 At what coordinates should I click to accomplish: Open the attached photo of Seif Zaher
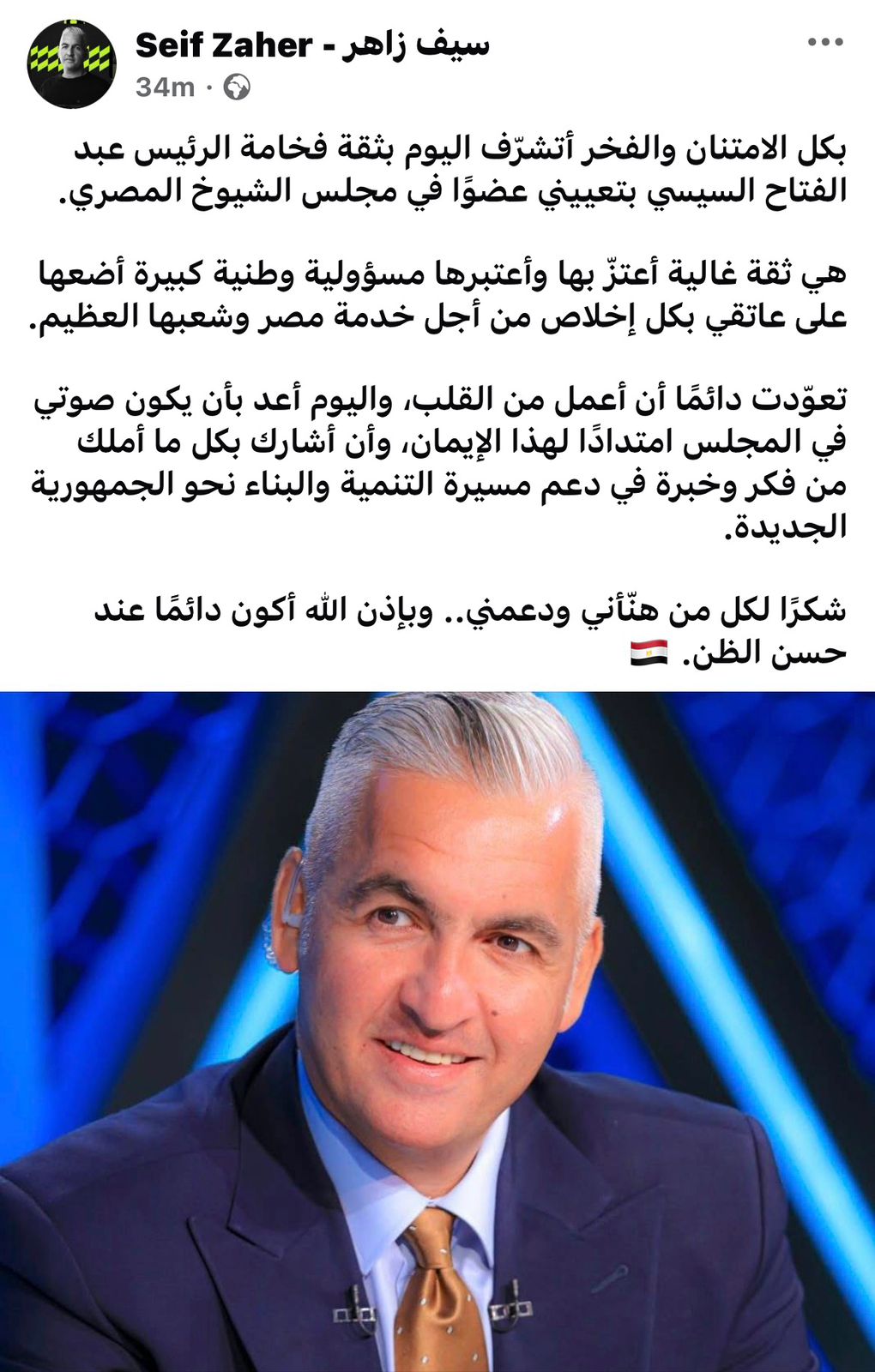pyautogui.click(x=437, y=1029)
